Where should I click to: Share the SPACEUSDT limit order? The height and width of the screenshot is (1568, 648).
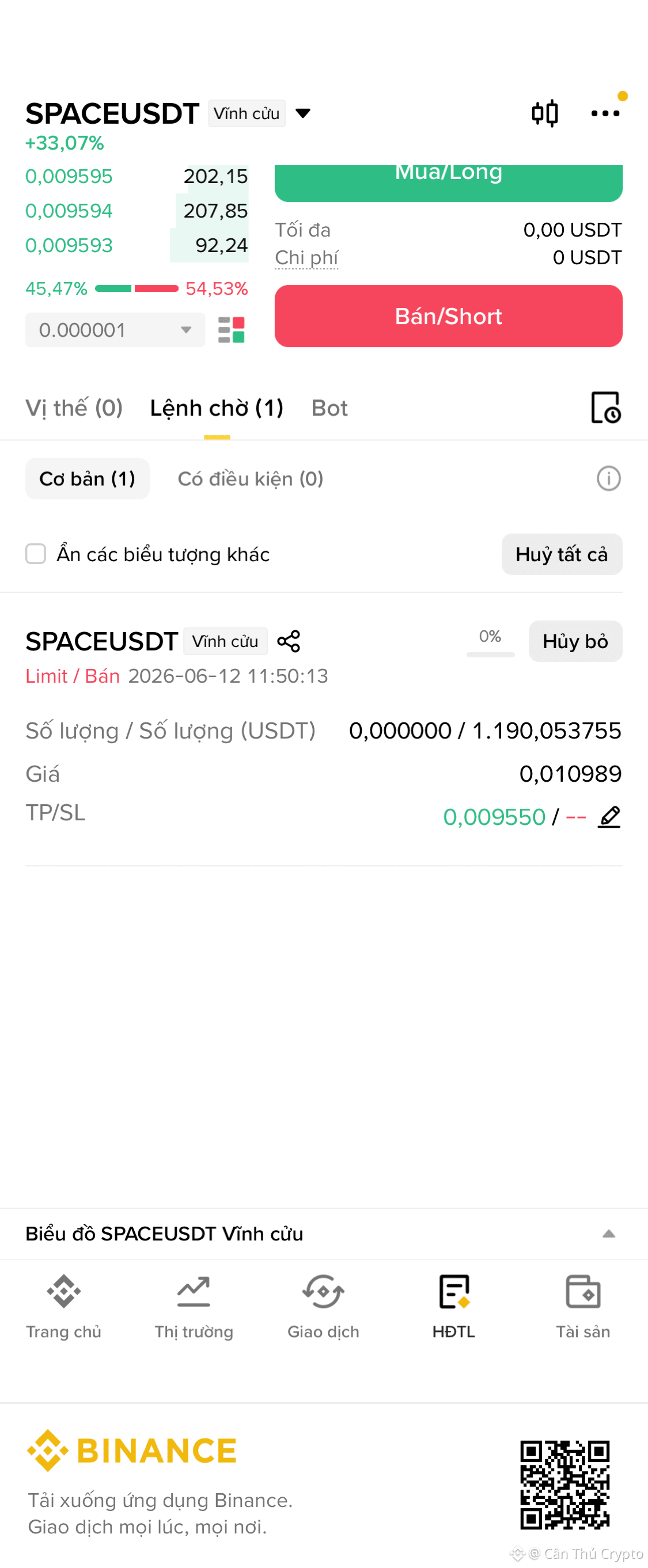[x=289, y=642]
